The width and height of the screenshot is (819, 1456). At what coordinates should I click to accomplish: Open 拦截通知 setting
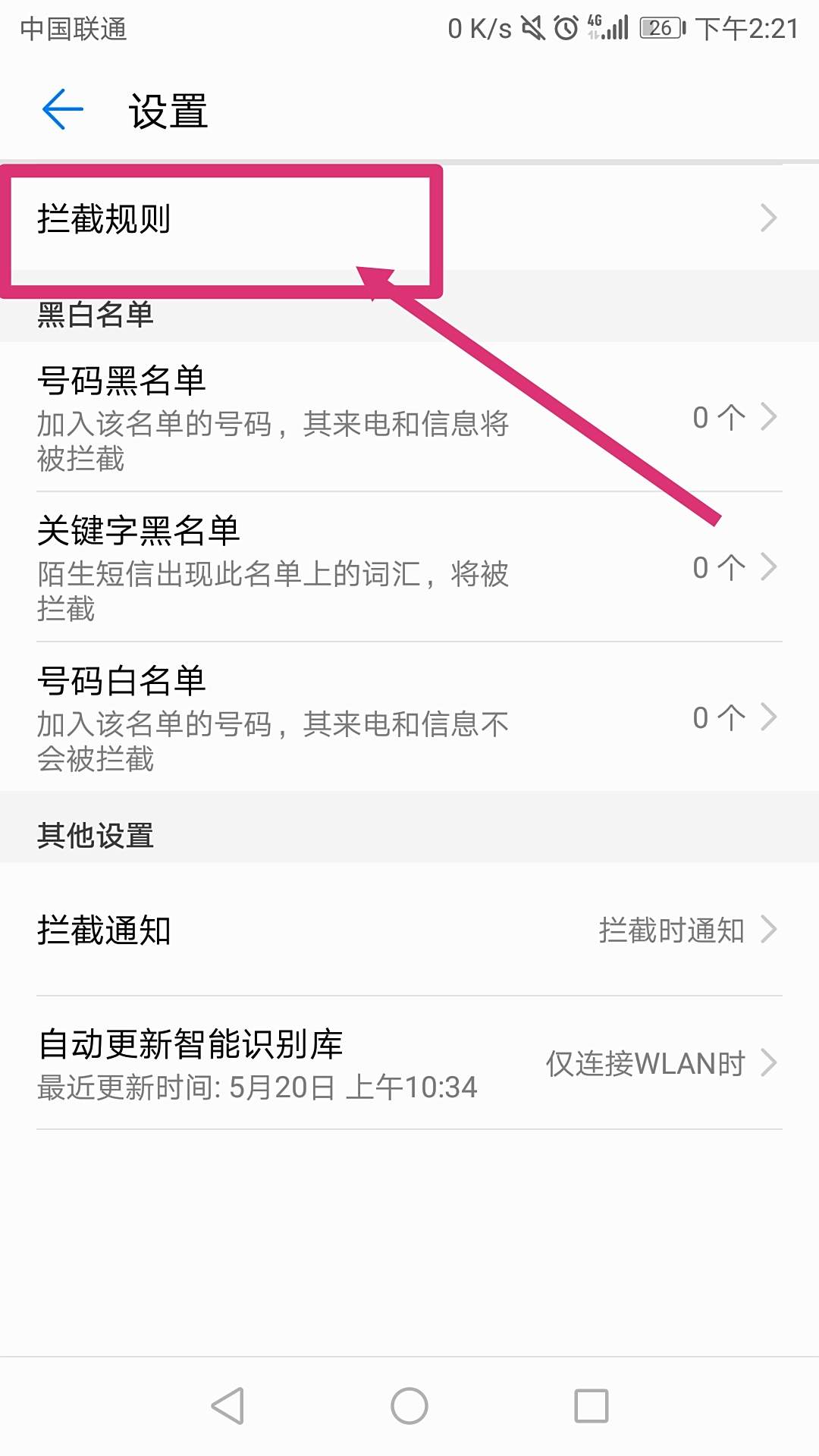pos(409,930)
